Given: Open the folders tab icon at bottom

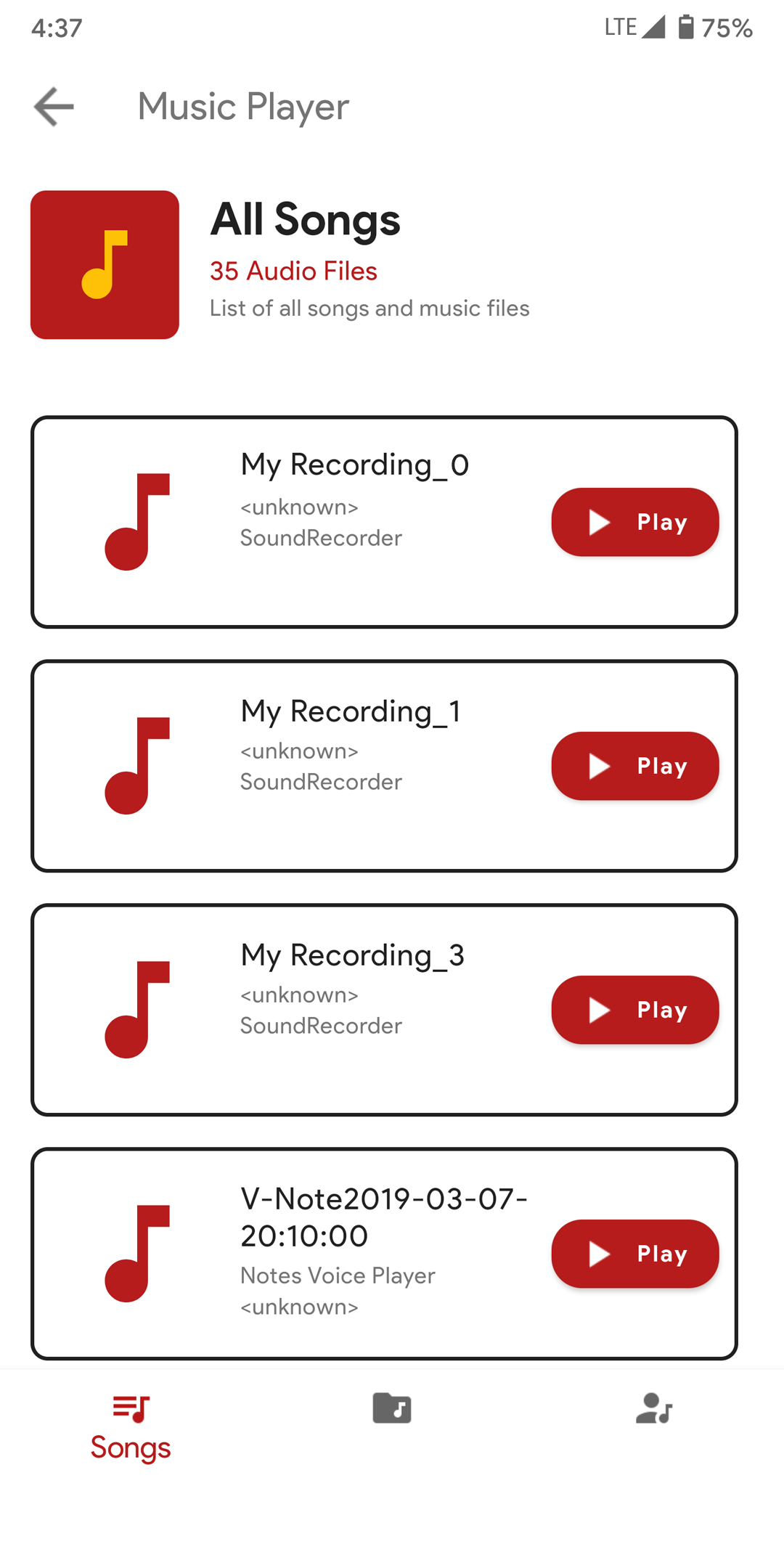Looking at the screenshot, I should 392,1408.
